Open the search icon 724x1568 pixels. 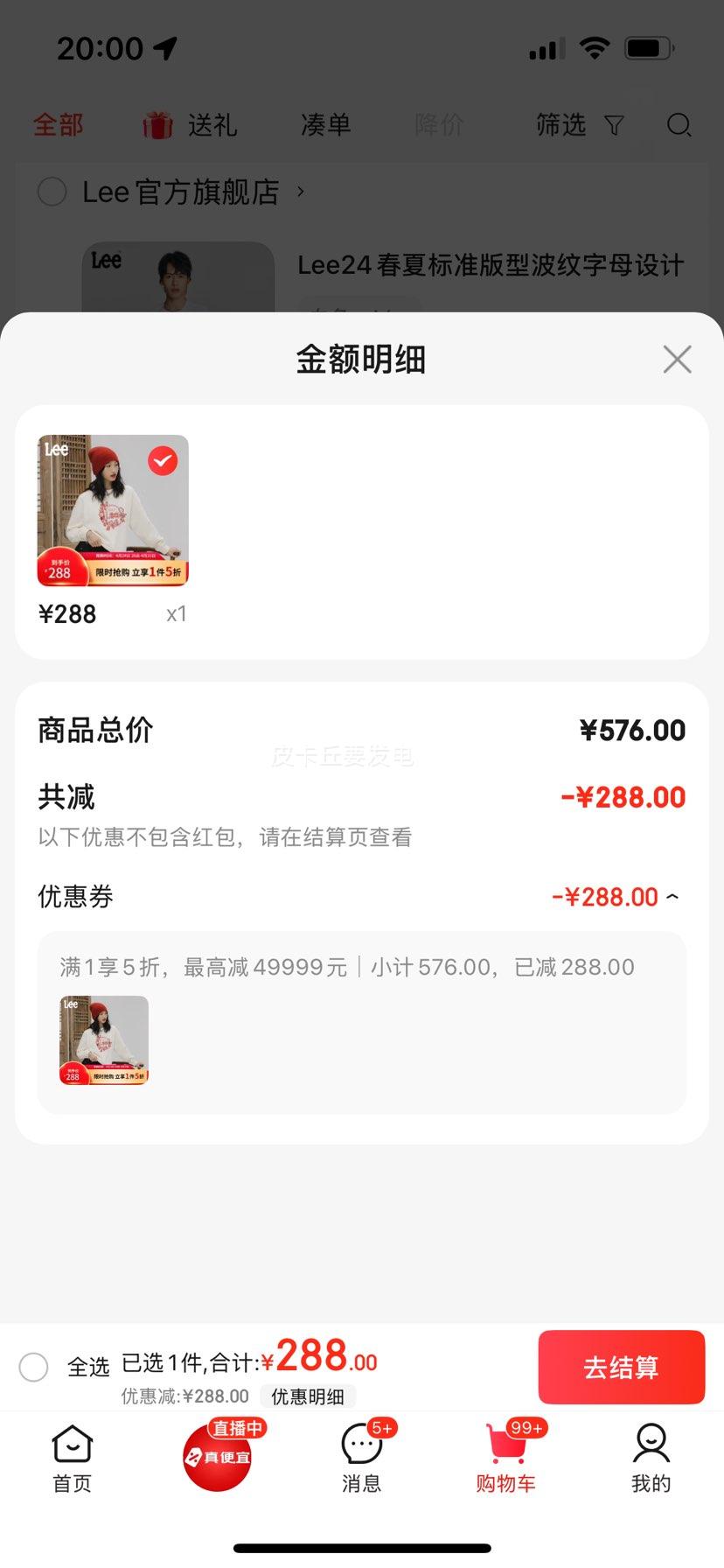pos(679,125)
